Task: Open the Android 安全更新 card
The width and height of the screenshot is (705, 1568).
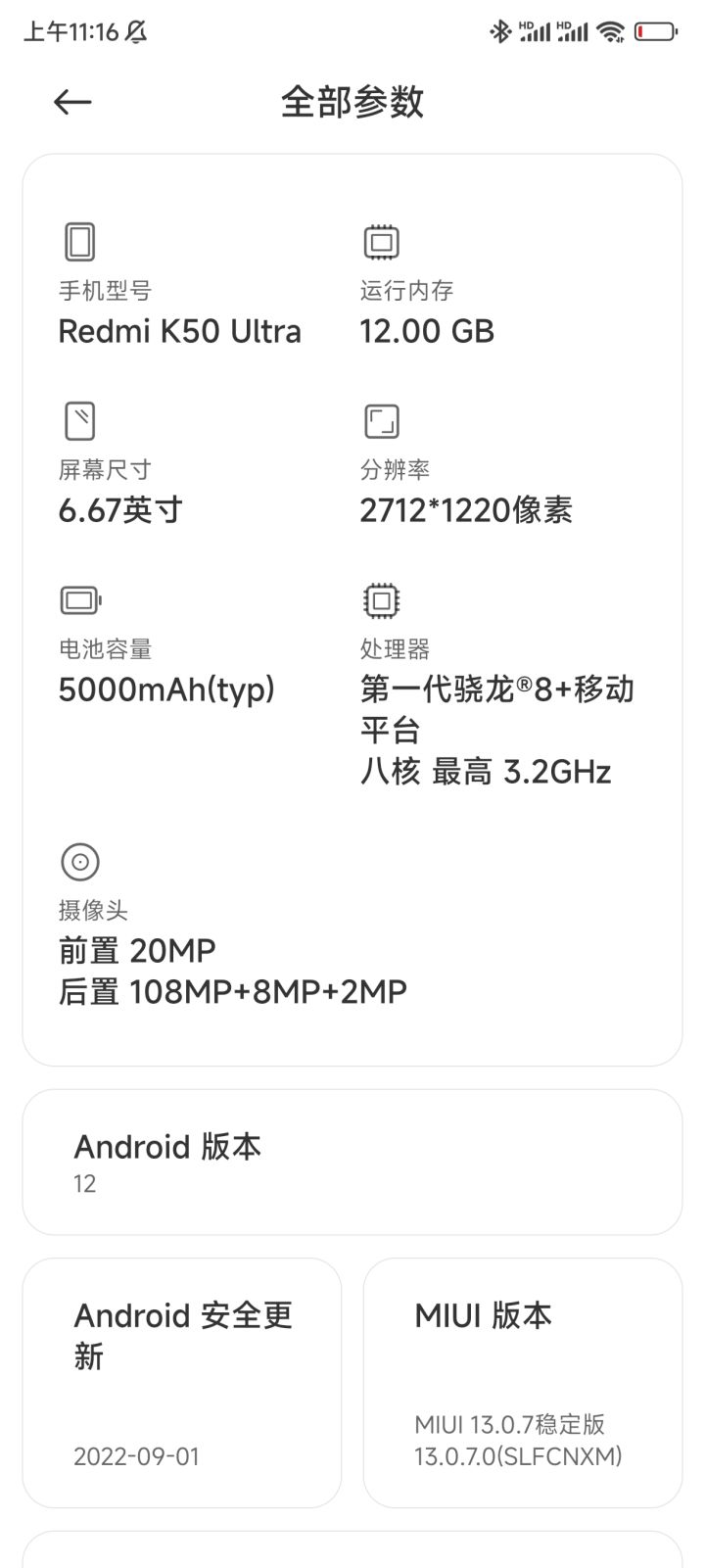Action: tap(182, 1382)
